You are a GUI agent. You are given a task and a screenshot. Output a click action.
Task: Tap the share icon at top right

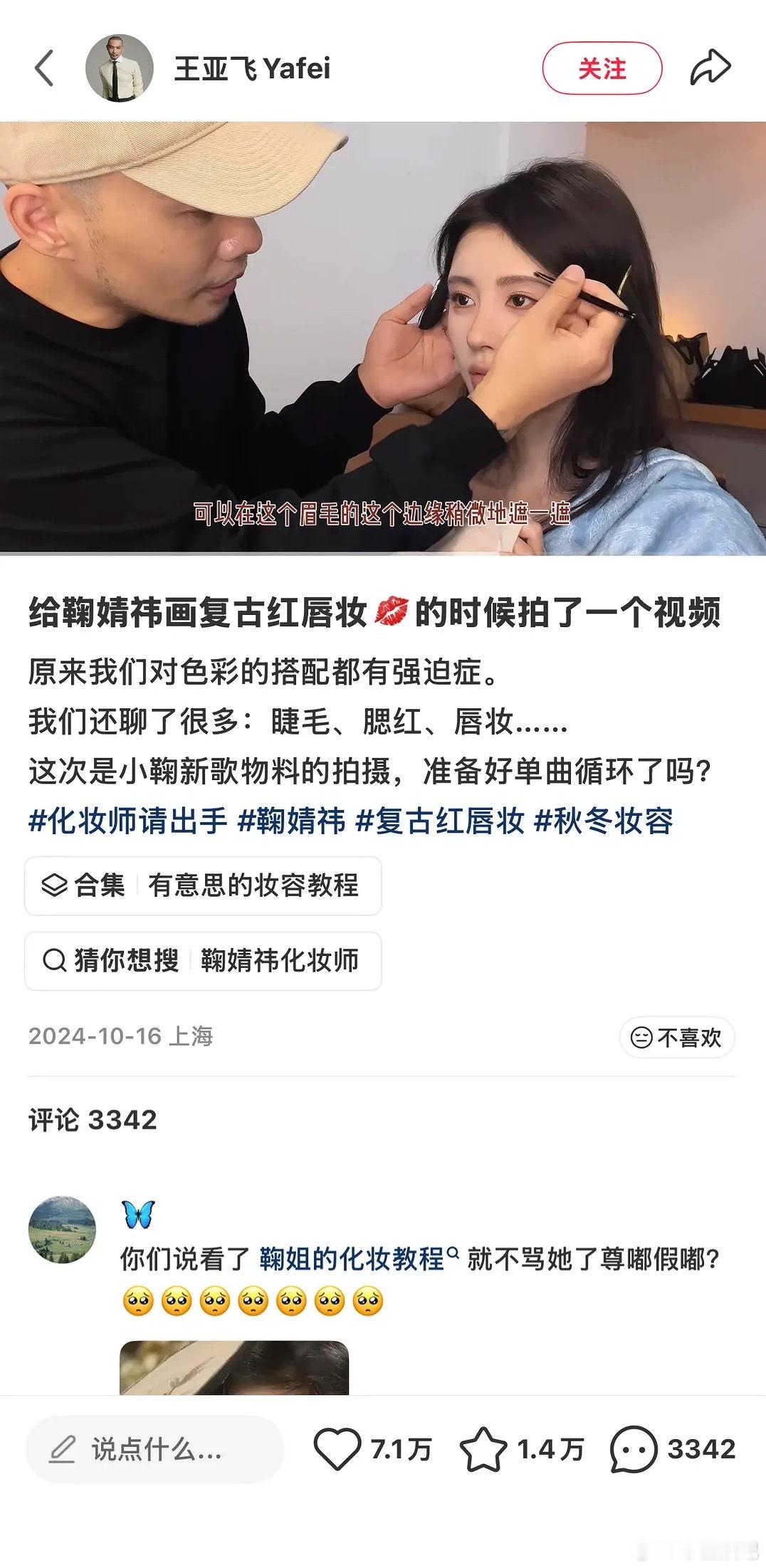(x=710, y=66)
